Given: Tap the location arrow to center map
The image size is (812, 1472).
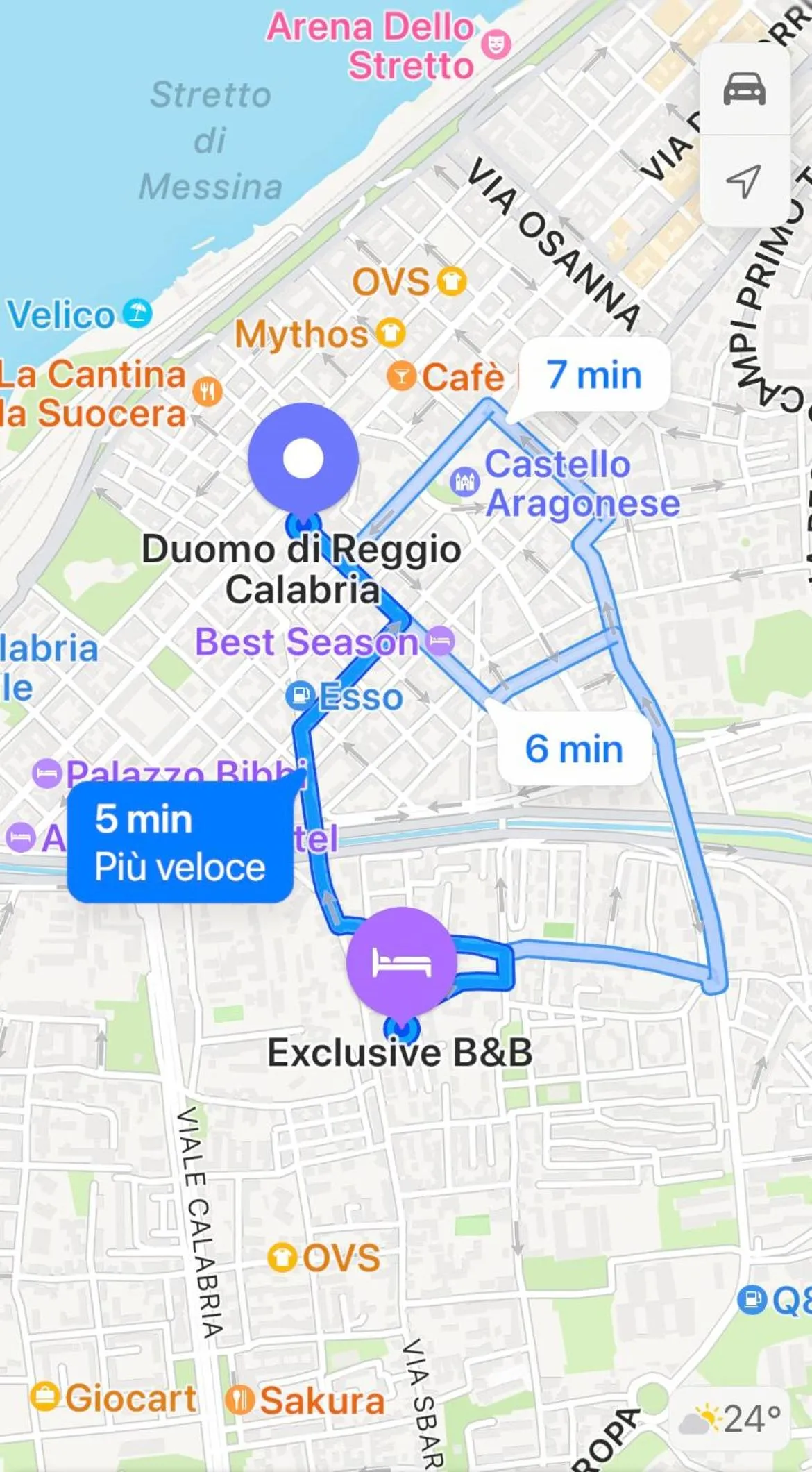Looking at the screenshot, I should click(743, 181).
